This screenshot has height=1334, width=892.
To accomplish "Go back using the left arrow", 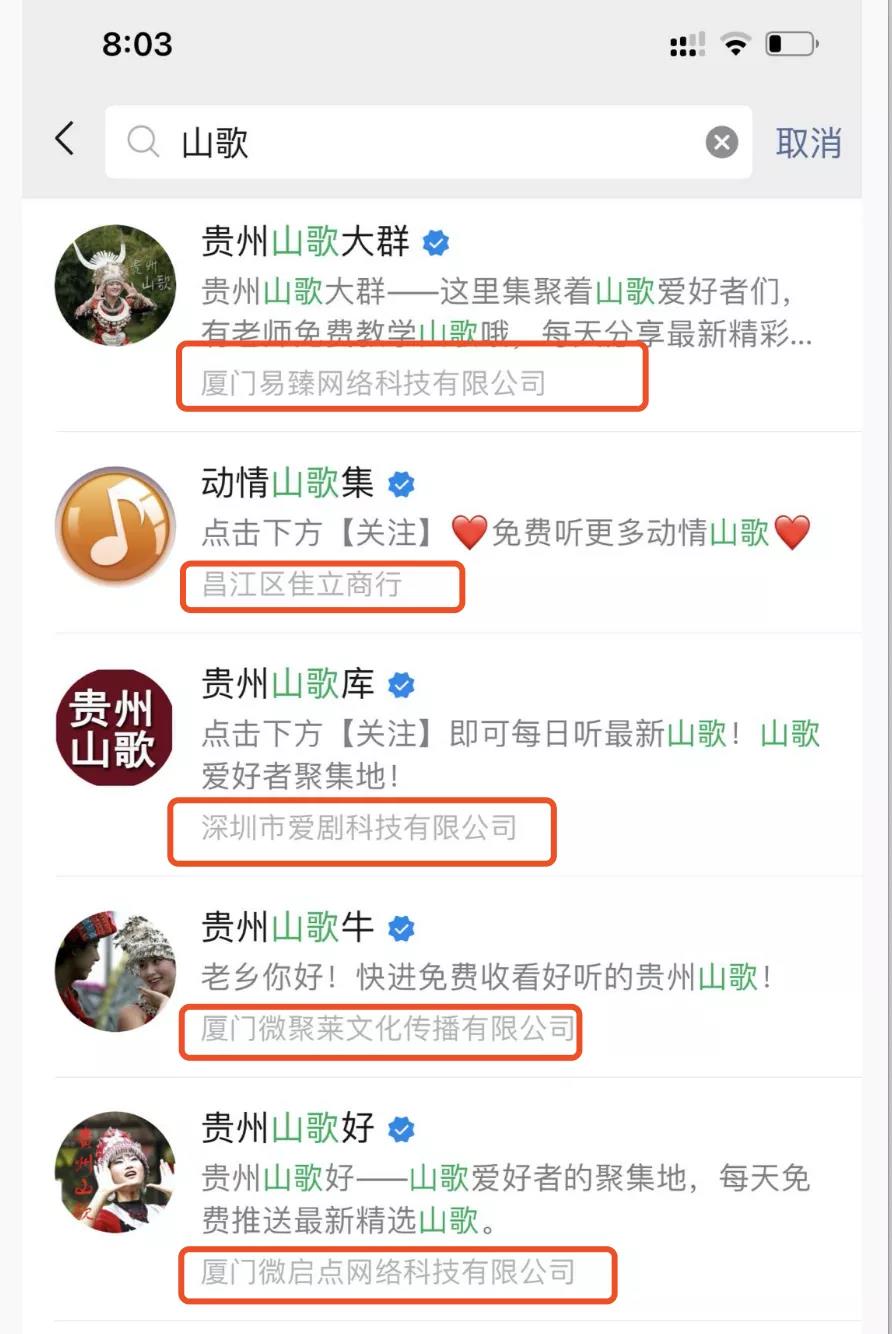I will pyautogui.click(x=65, y=139).
